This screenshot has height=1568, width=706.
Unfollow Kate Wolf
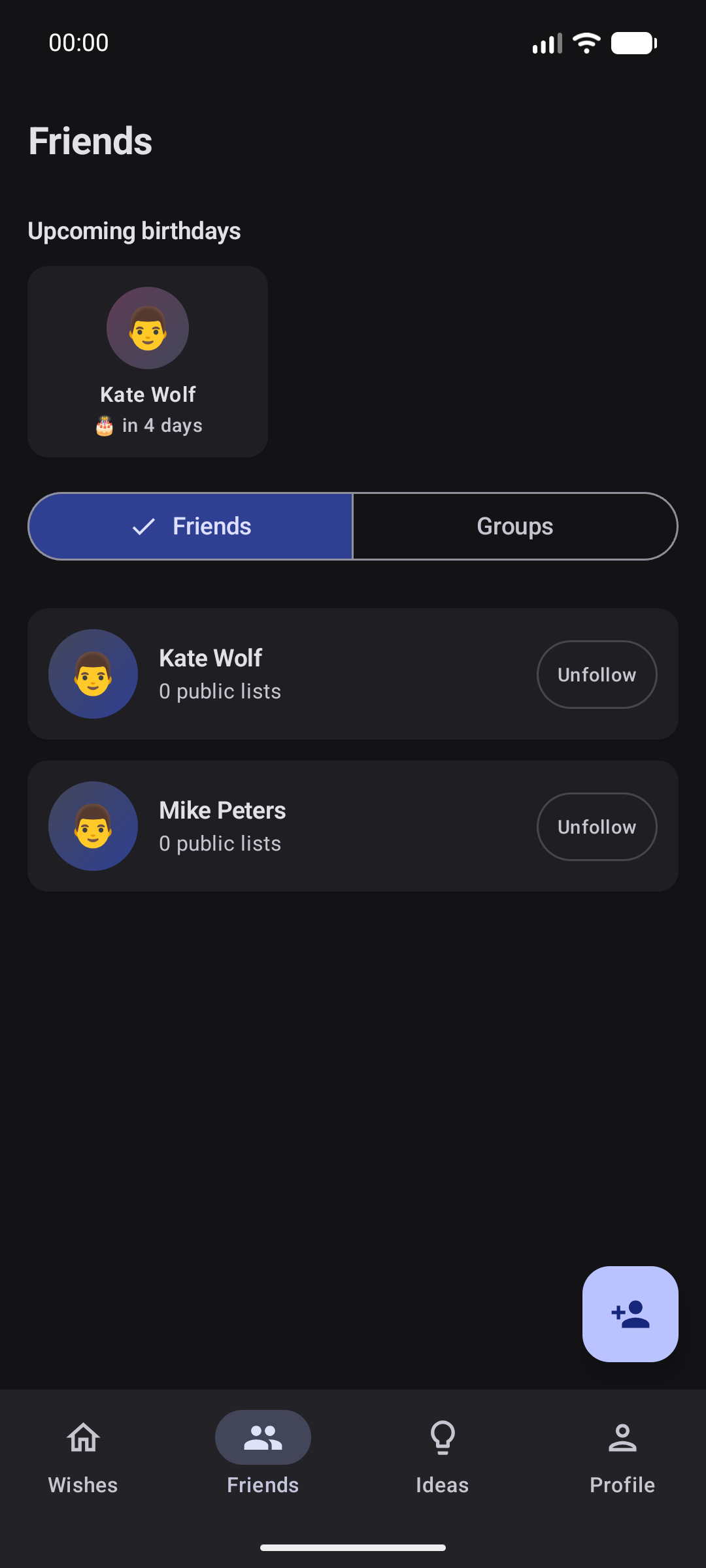(596, 674)
